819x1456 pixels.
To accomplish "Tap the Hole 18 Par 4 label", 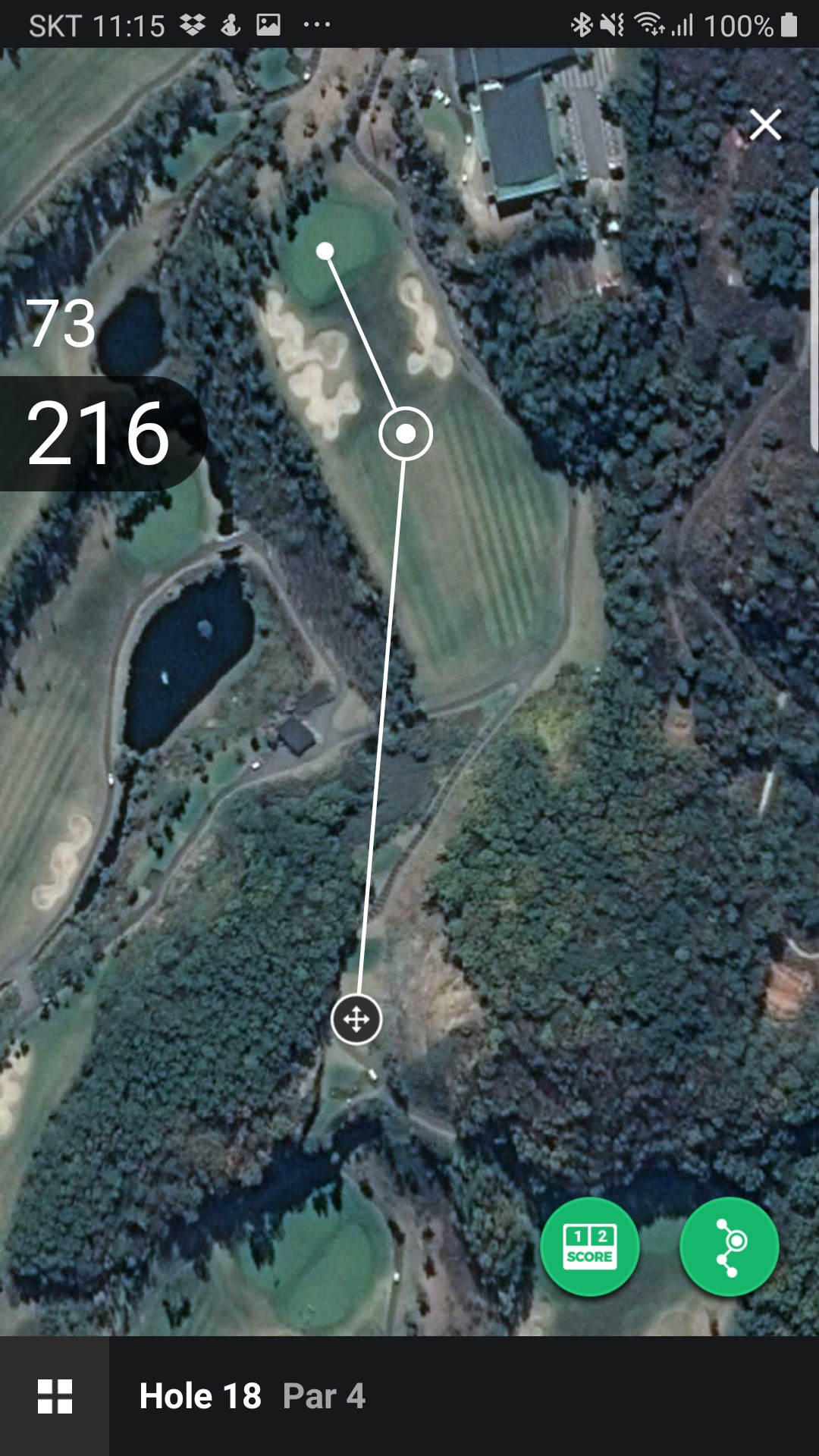I will [252, 1396].
